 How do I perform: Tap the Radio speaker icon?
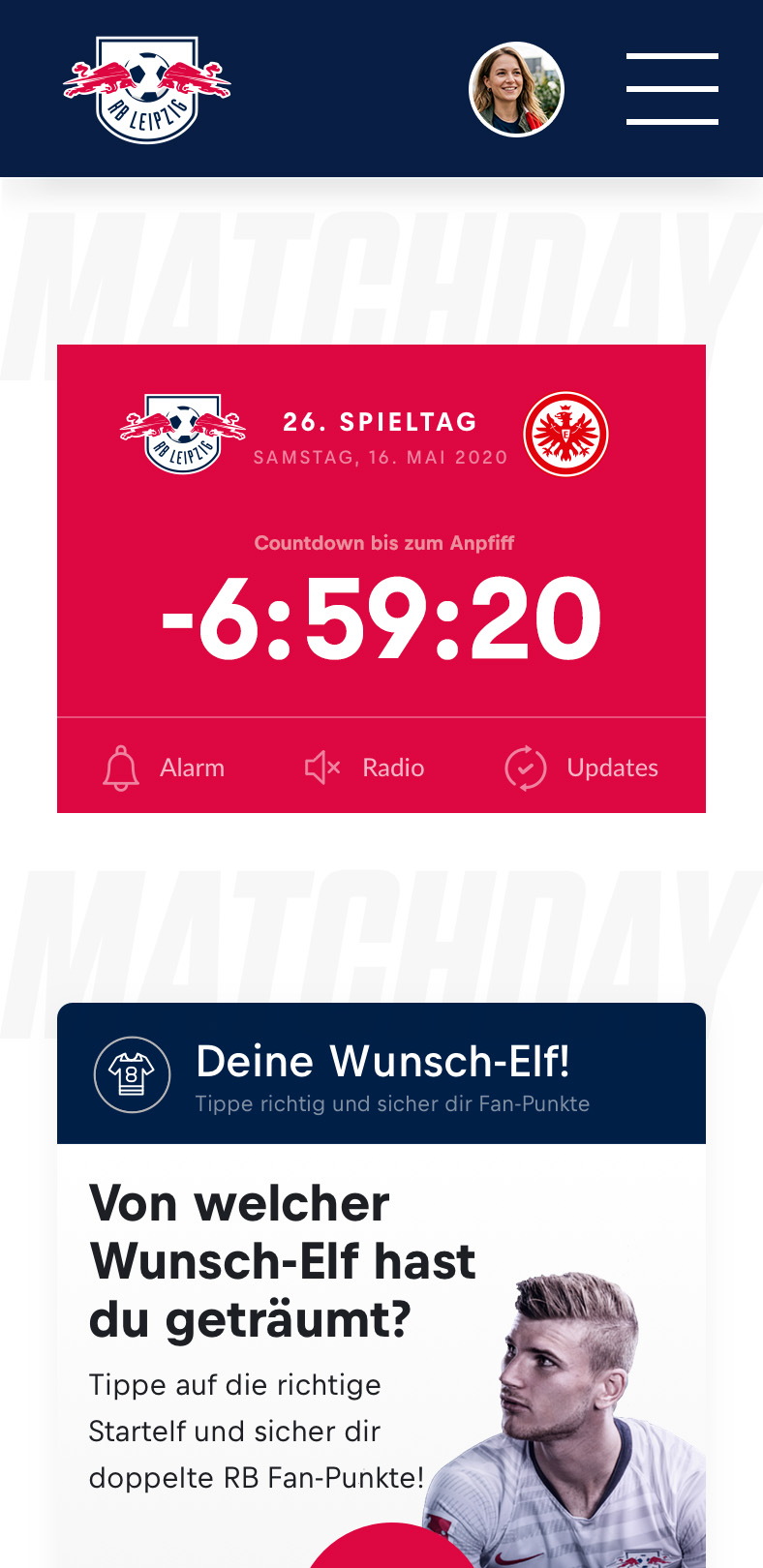point(322,766)
